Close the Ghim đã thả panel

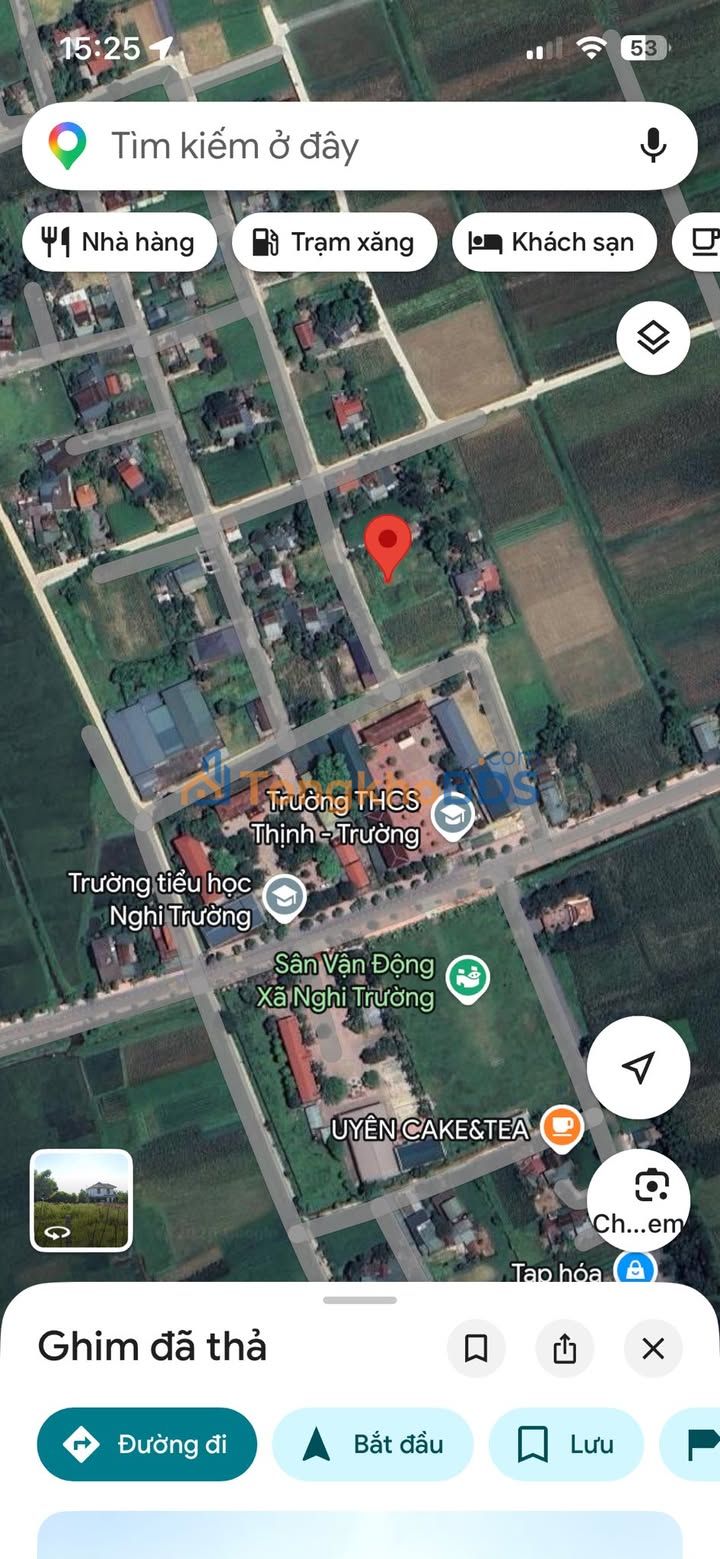653,1349
